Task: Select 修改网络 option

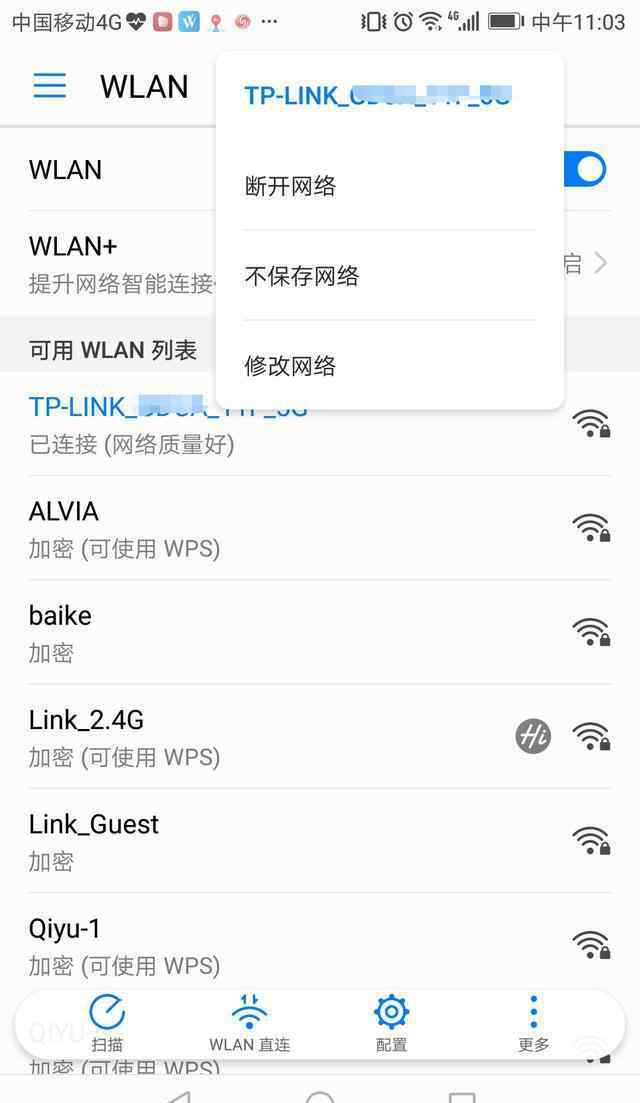Action: tap(389, 366)
